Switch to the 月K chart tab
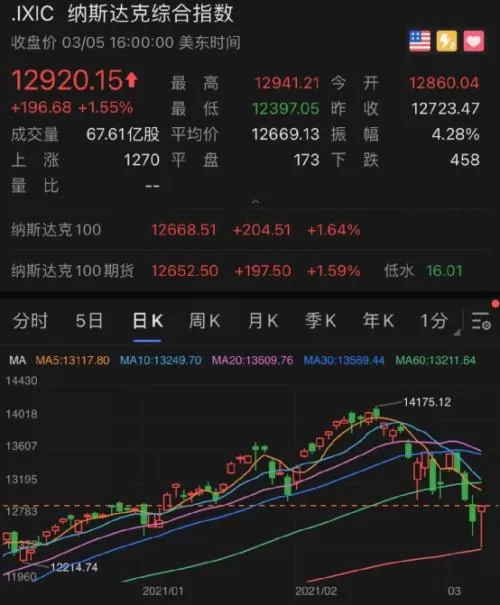The image size is (500, 605). 263,321
